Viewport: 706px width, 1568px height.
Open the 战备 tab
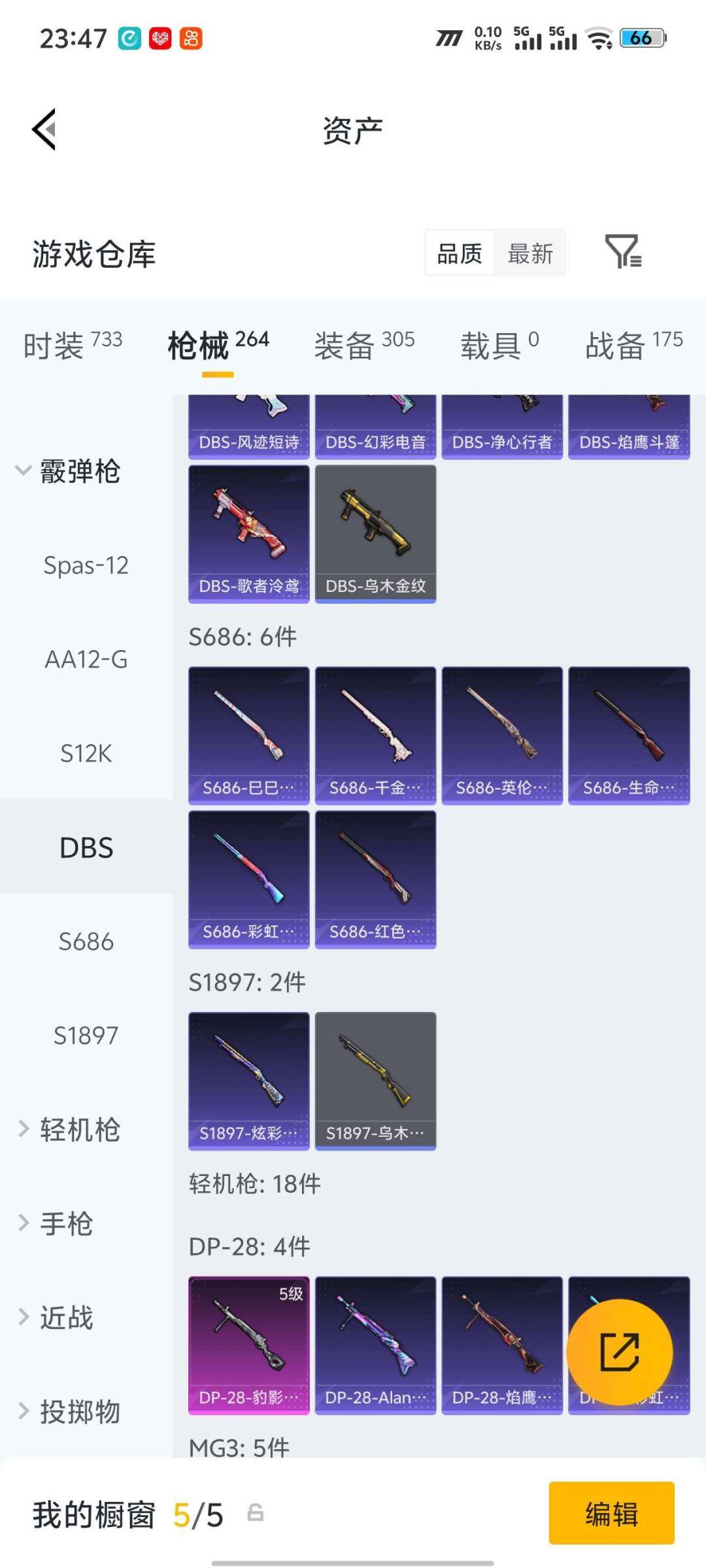pyautogui.click(x=633, y=344)
